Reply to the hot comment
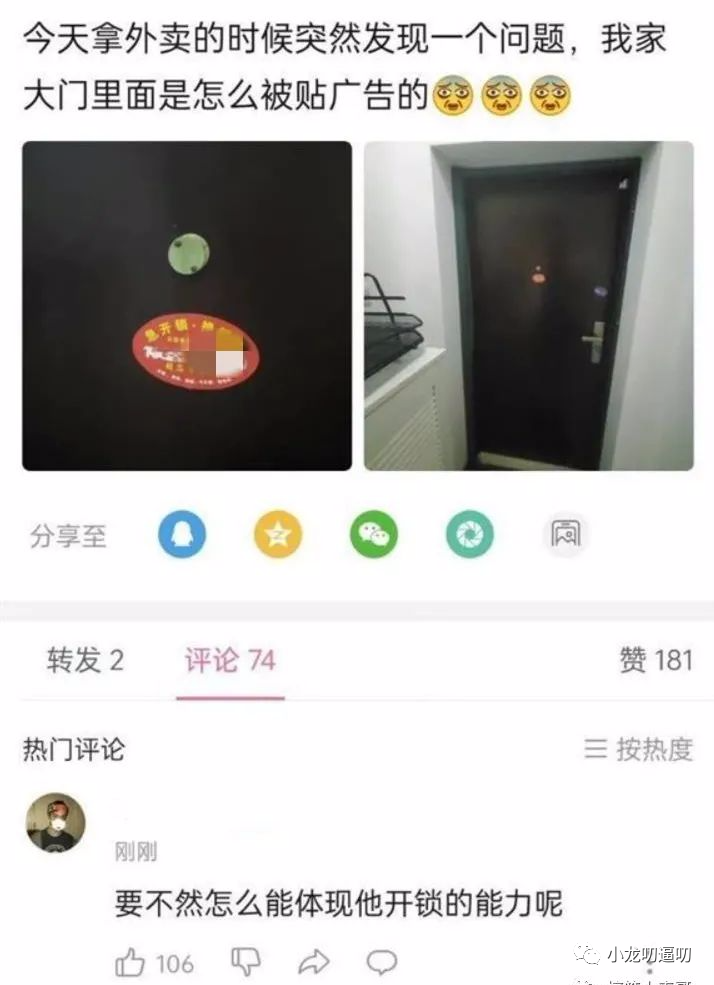Viewport: 714px width, 985px height. (381, 963)
